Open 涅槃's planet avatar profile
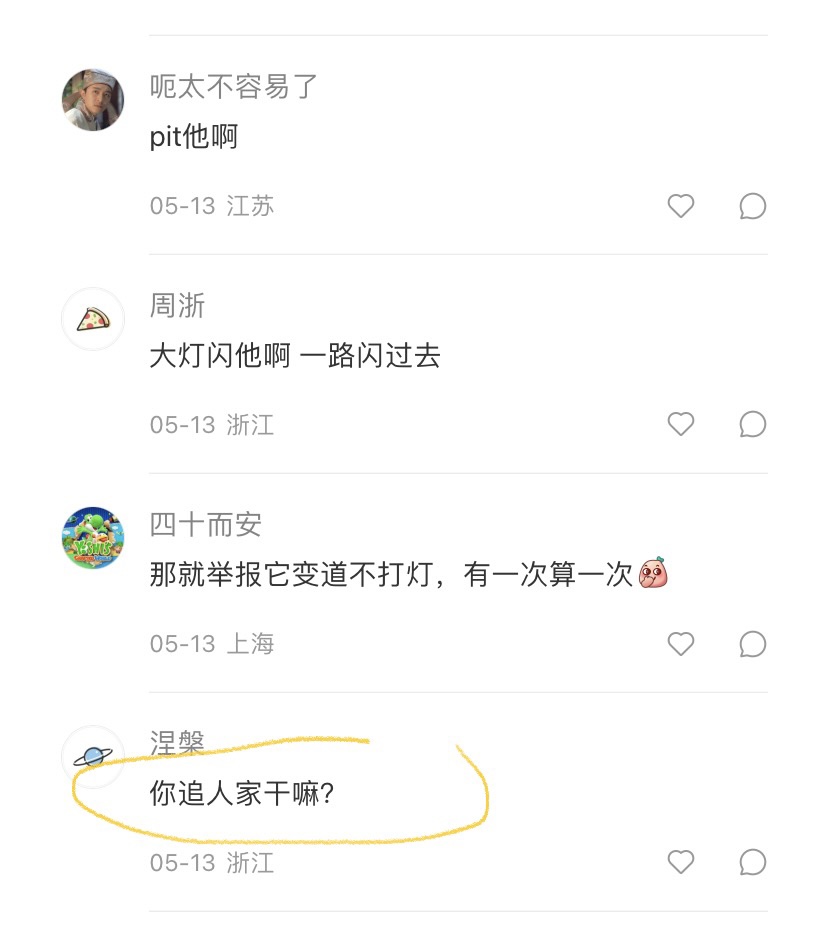 (93, 757)
